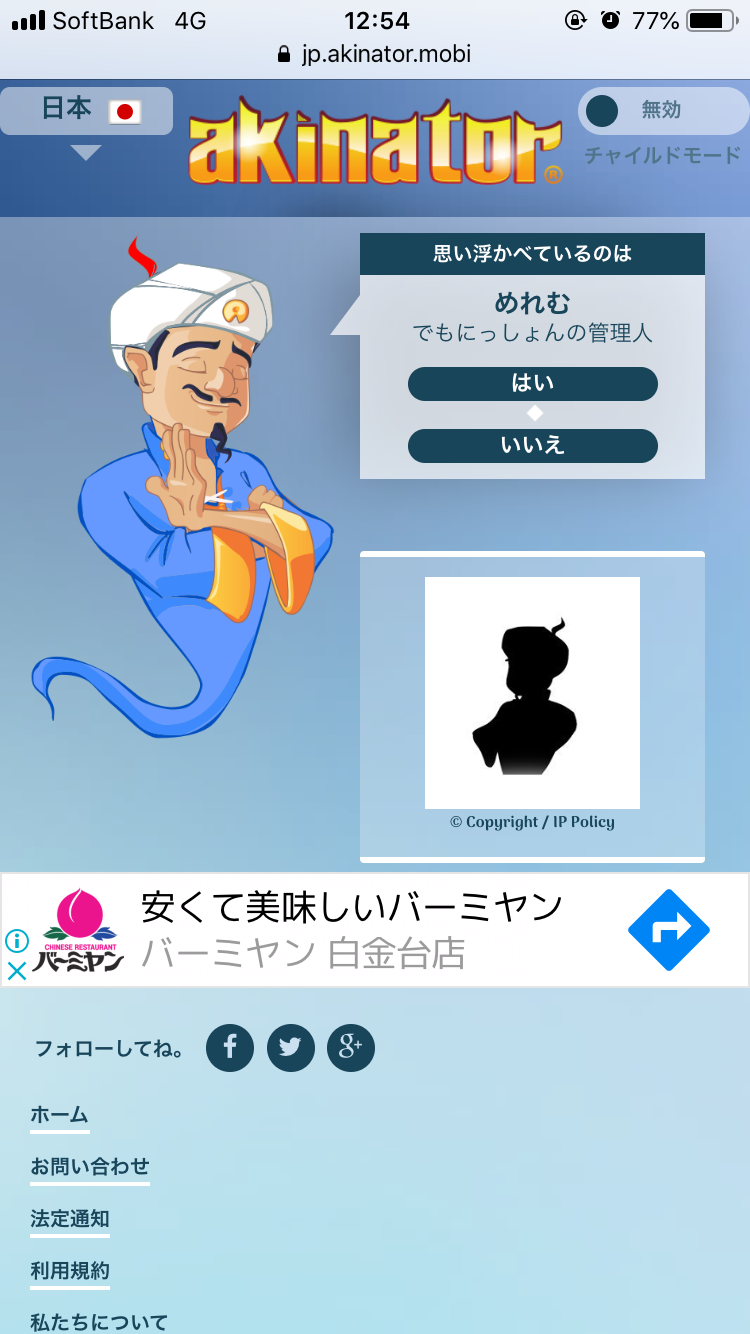Open directions for the バーミヤン ad

668,930
